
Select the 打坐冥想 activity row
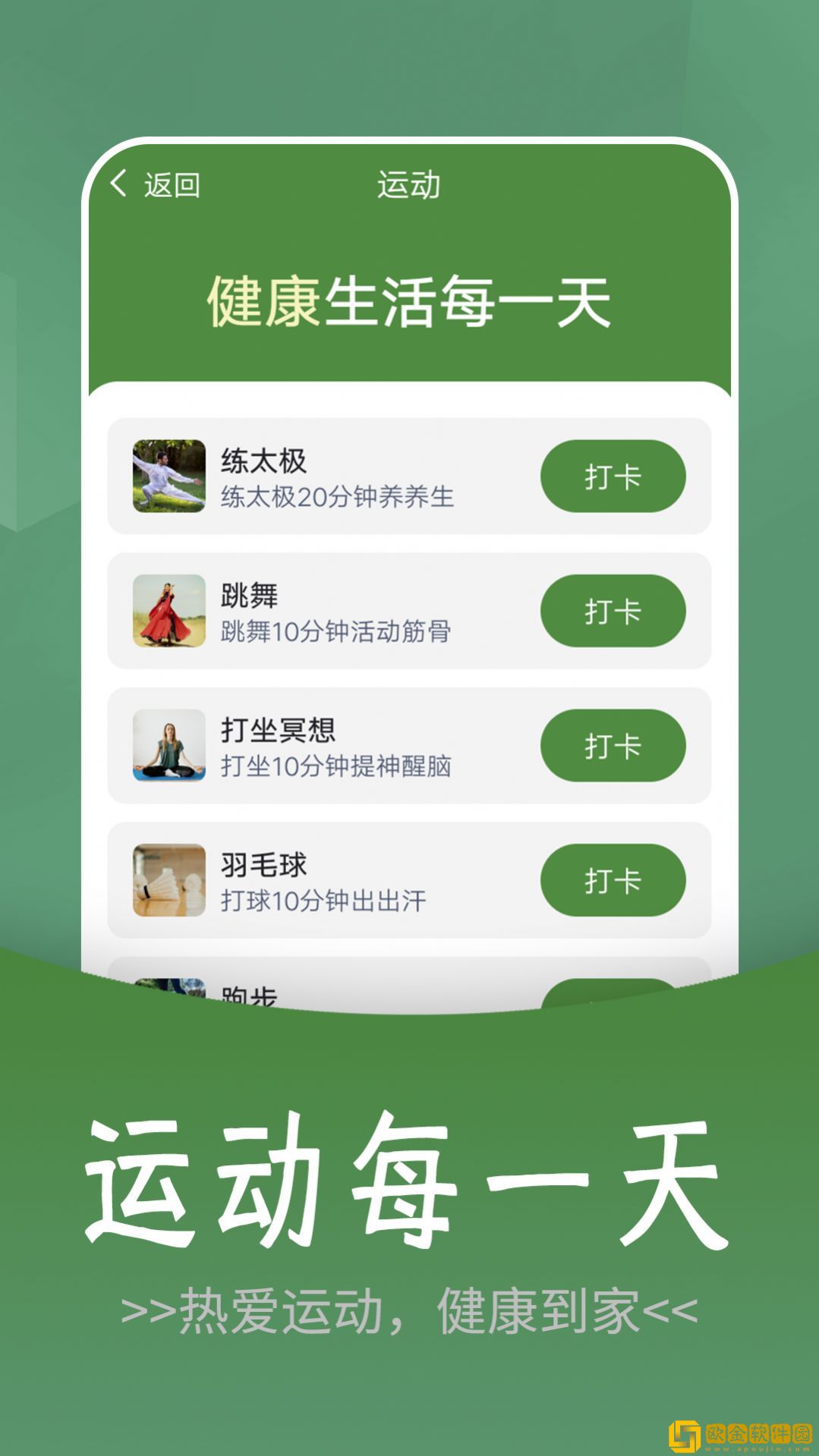410,747
